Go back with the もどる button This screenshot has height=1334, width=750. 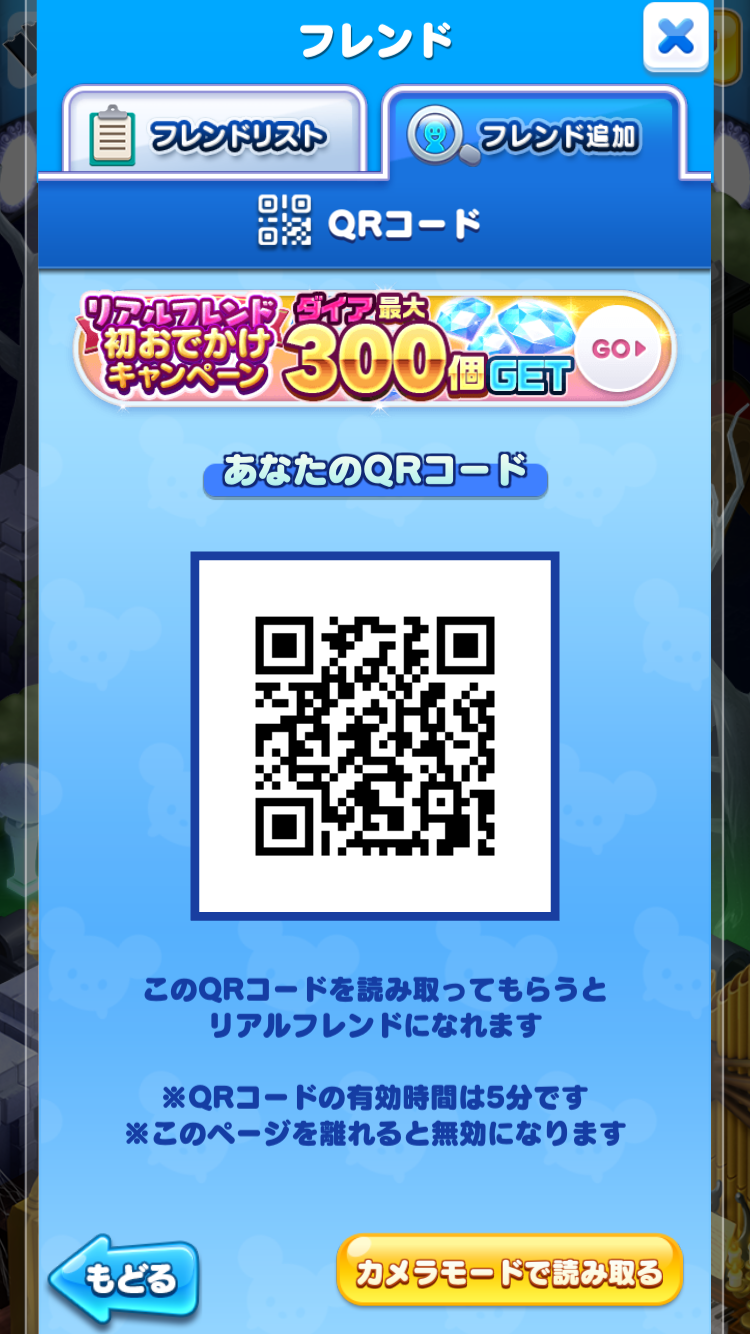point(124,1278)
